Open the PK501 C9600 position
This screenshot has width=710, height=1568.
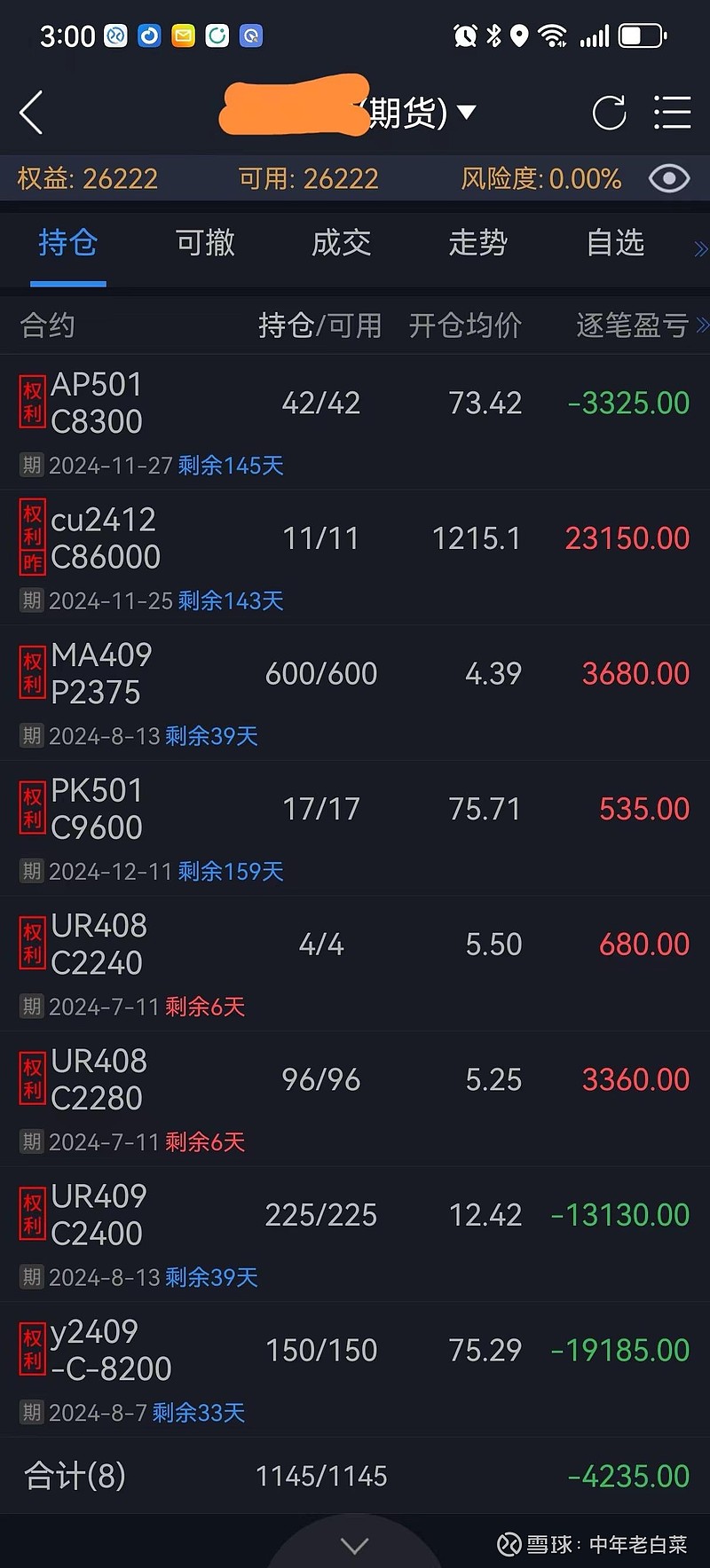click(x=355, y=828)
